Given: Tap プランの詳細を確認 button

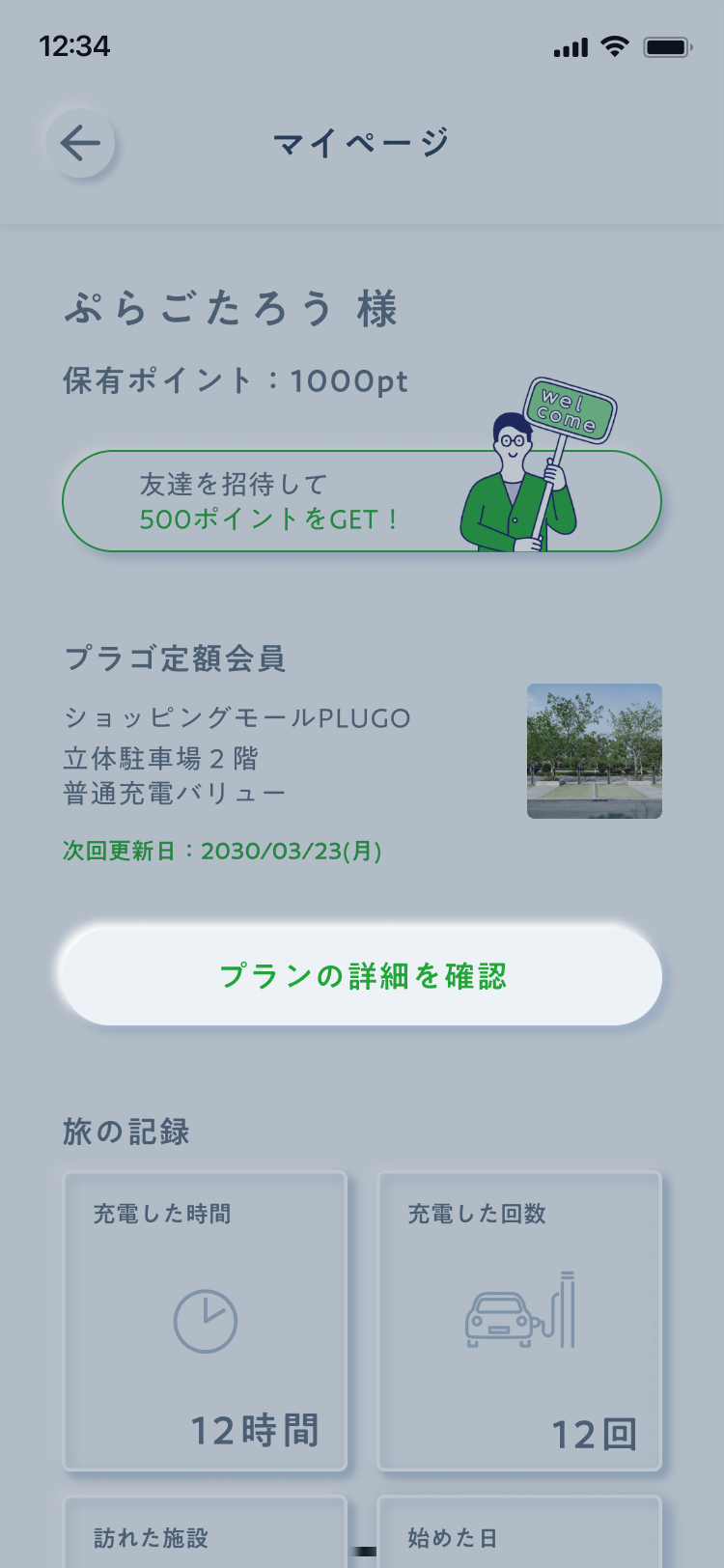Looking at the screenshot, I should pos(362,976).
